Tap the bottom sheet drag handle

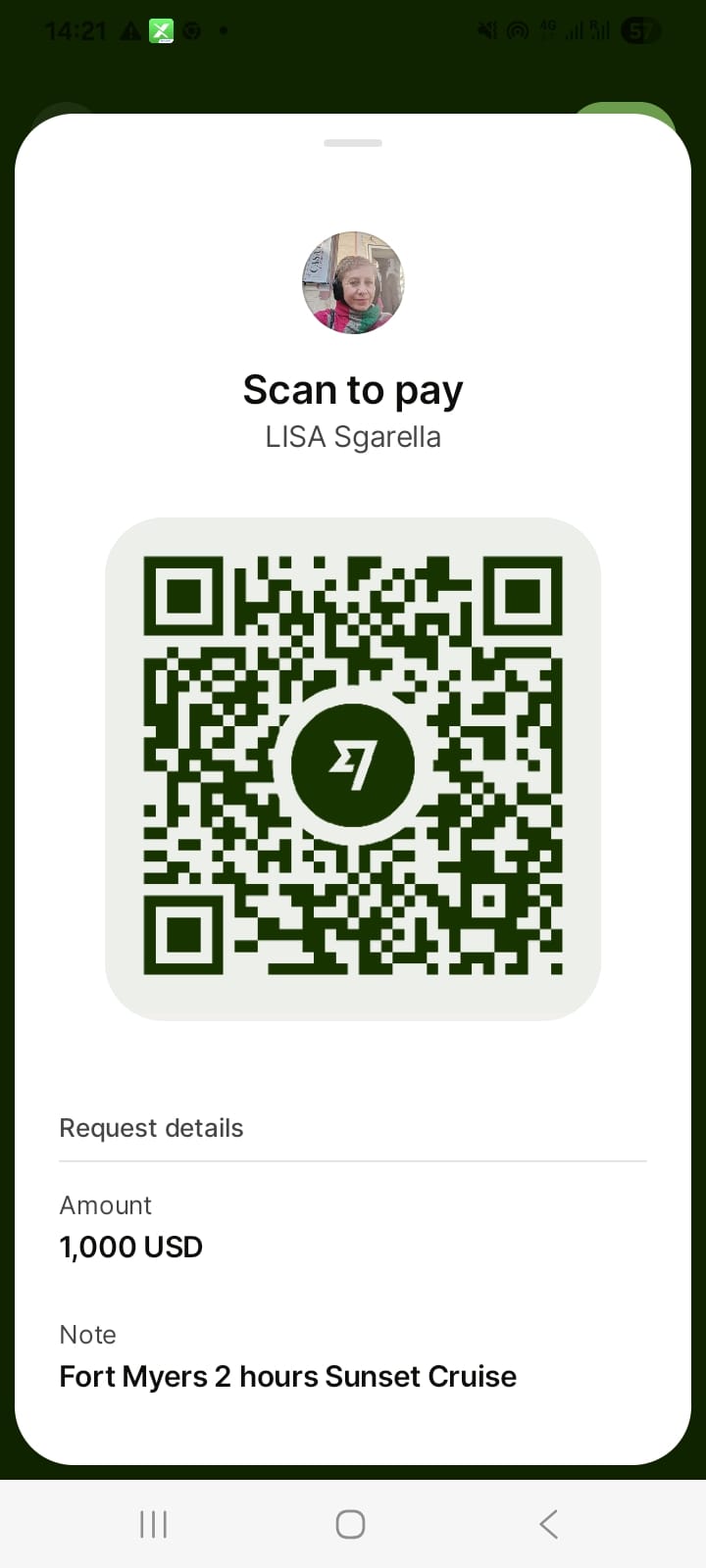(353, 143)
